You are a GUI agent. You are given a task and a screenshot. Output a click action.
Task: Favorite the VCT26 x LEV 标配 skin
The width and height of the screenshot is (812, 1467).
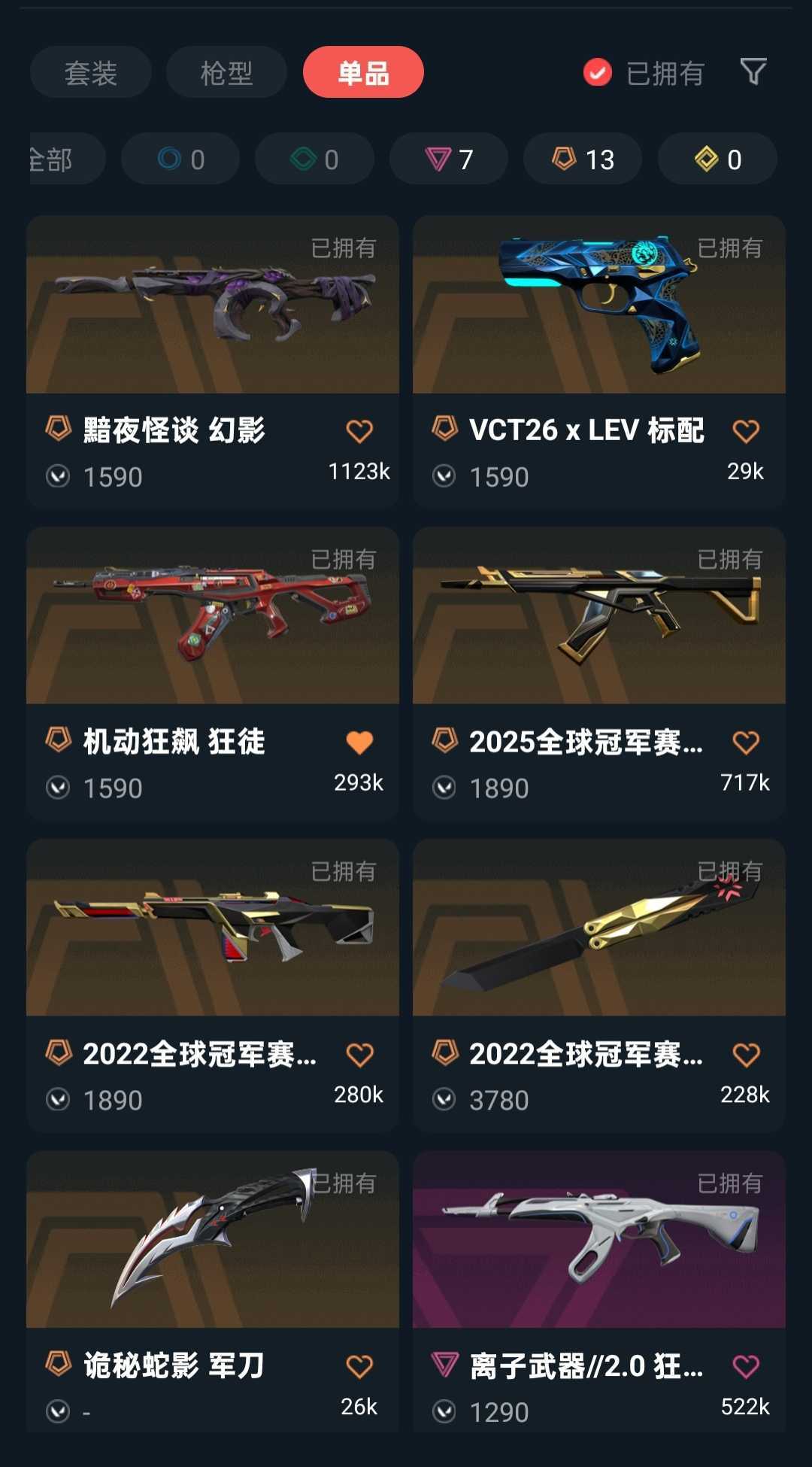pyautogui.click(x=745, y=430)
